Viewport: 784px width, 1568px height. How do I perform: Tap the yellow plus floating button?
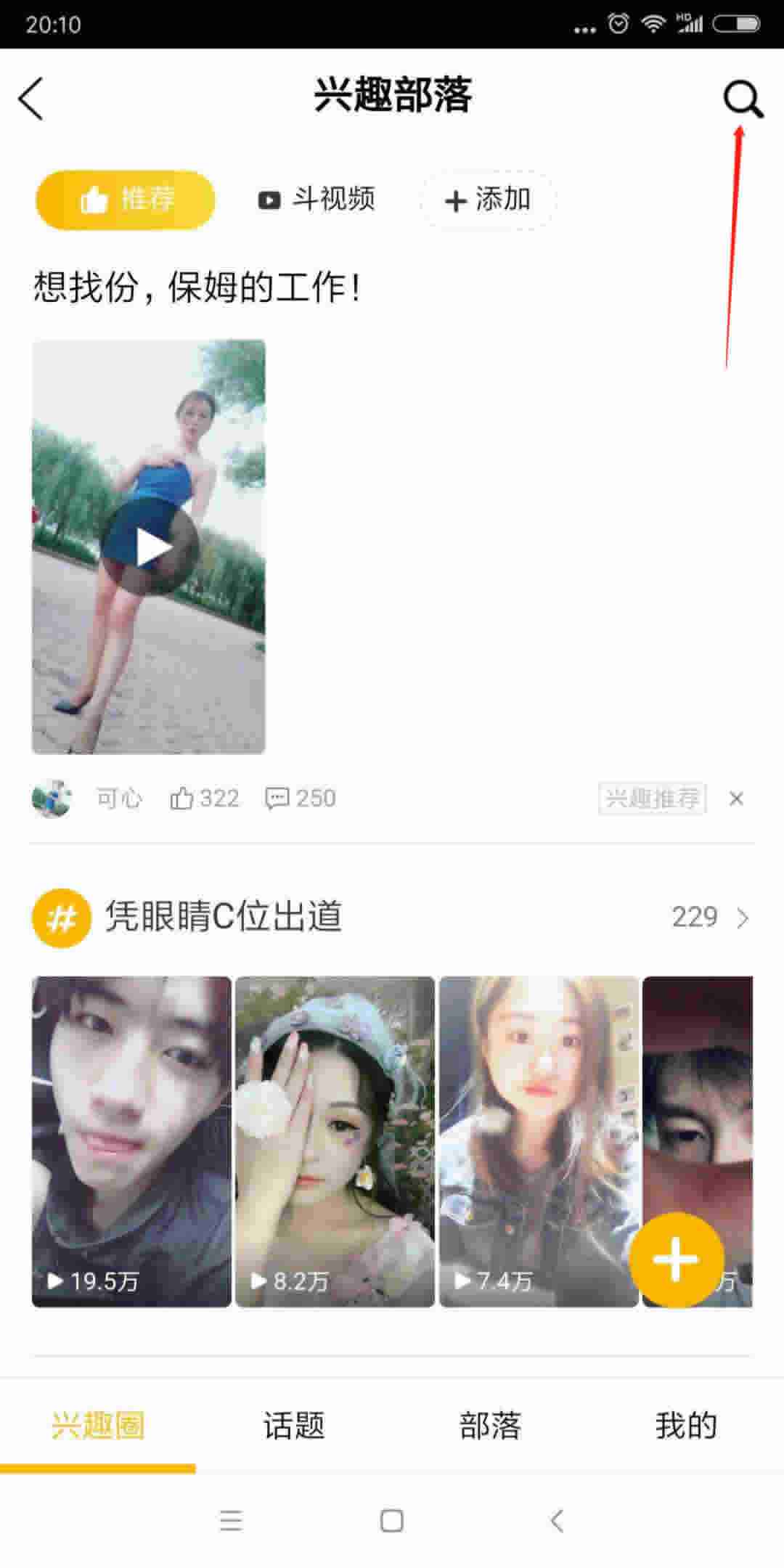[x=676, y=1259]
